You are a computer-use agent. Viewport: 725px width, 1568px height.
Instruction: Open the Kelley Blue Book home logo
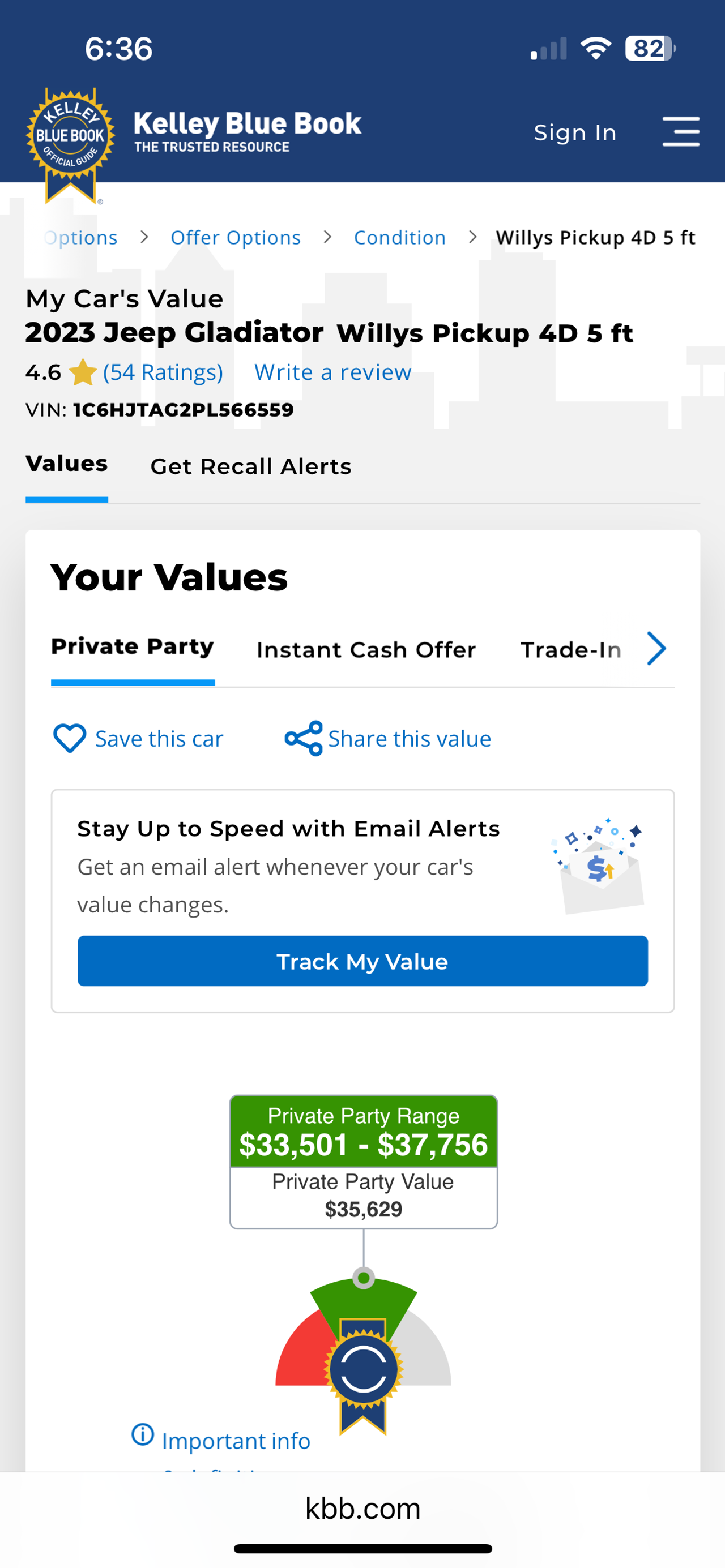71,143
